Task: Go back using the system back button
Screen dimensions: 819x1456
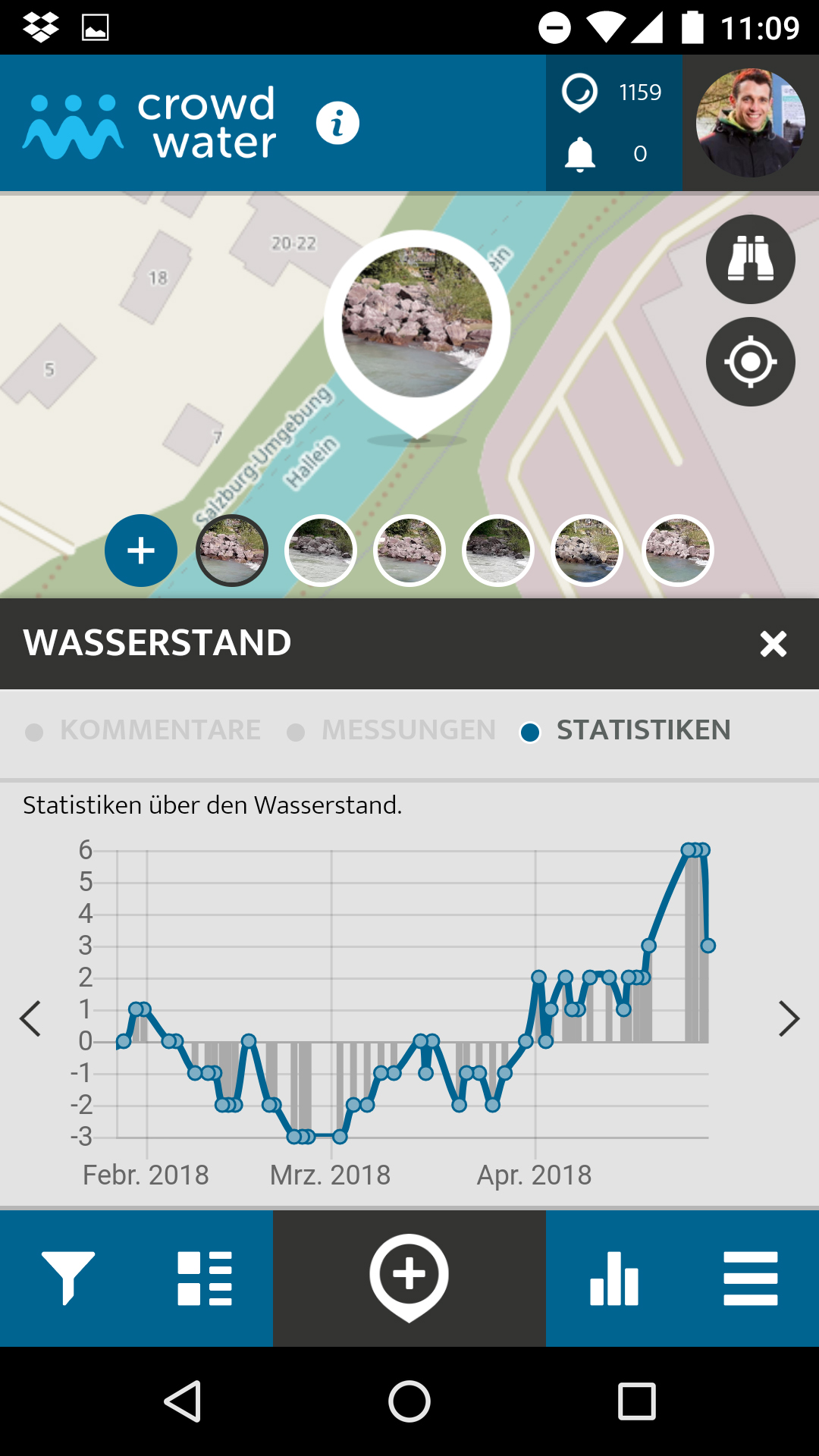Action: 183,1401
